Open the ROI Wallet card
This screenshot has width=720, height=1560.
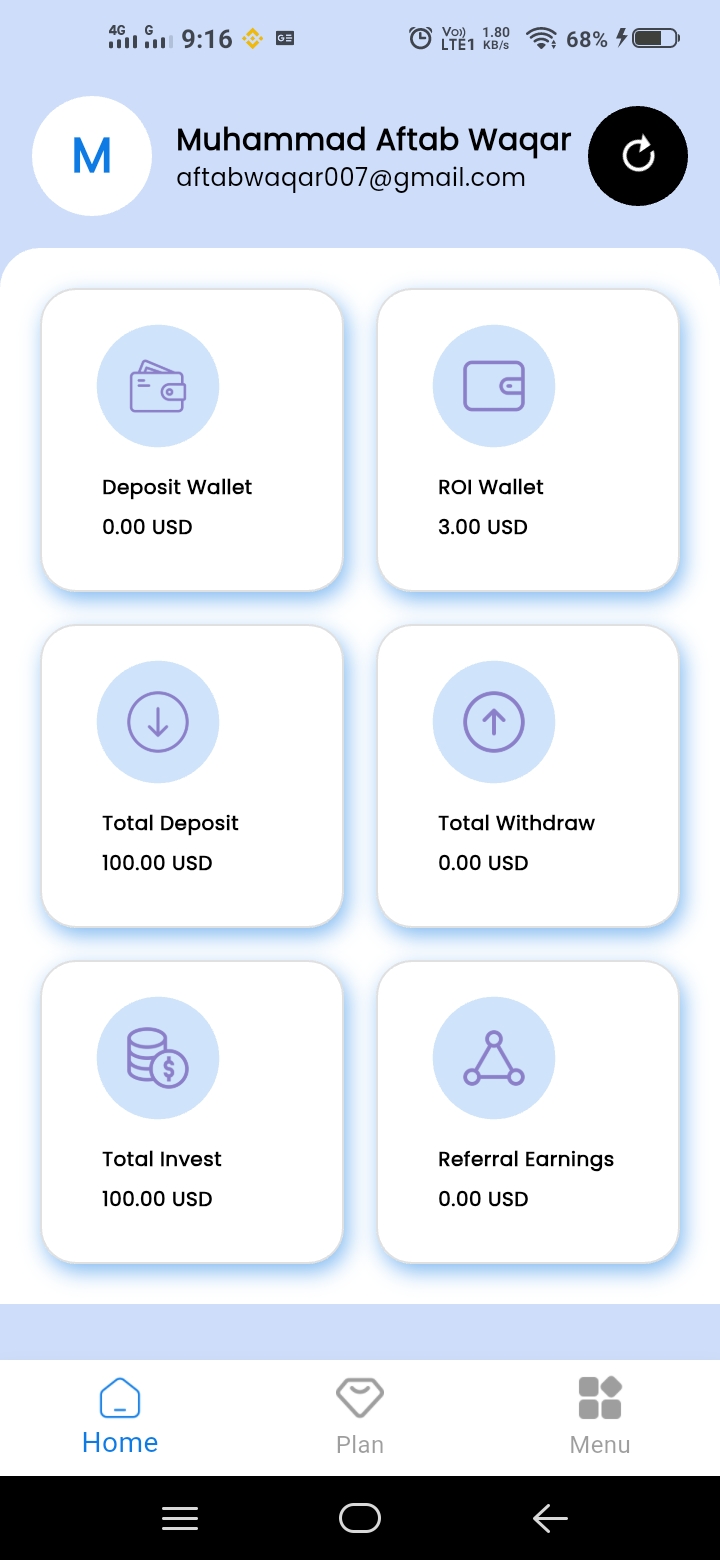coord(528,440)
